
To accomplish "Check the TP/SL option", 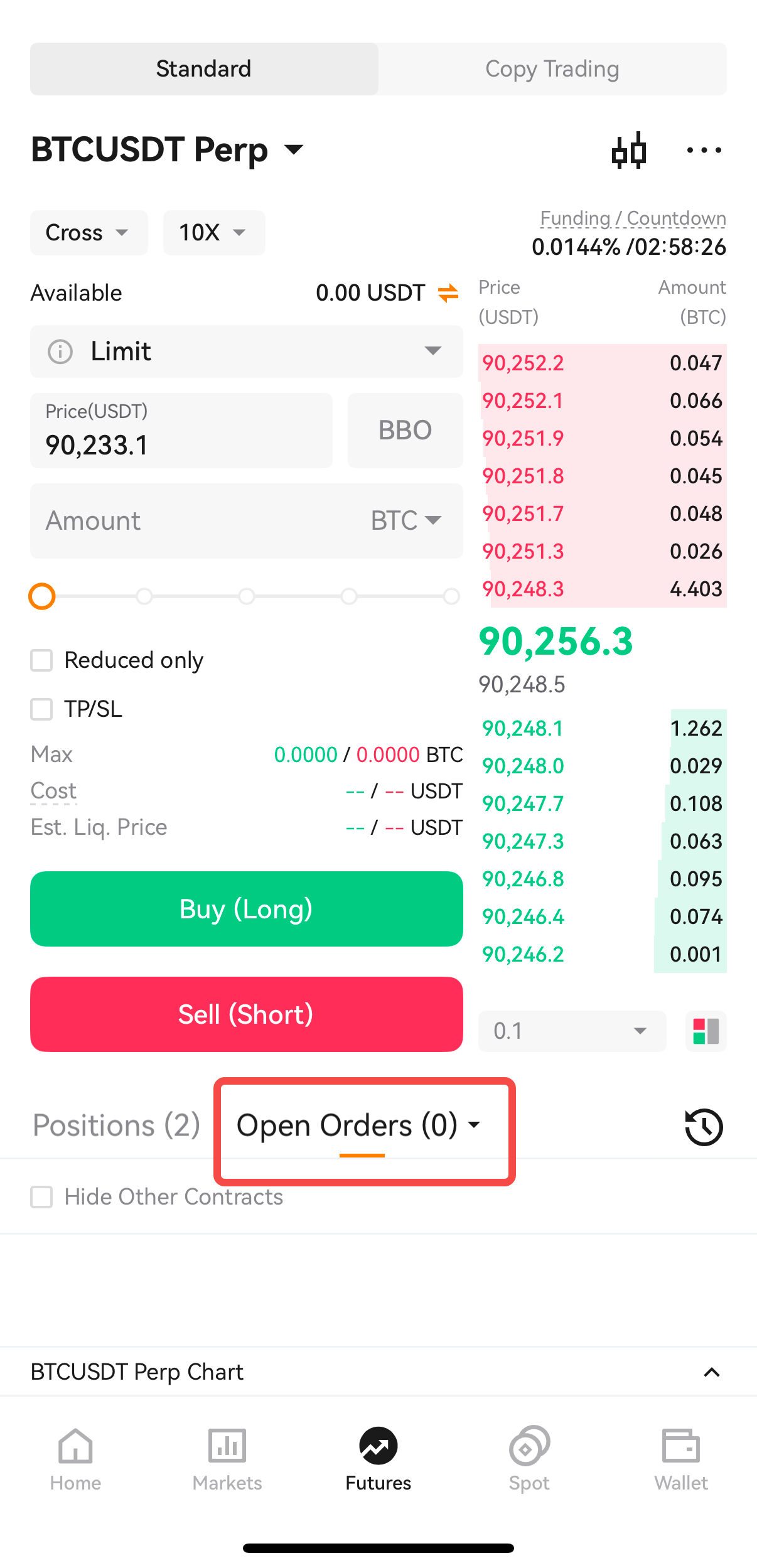I will click(x=41, y=709).
